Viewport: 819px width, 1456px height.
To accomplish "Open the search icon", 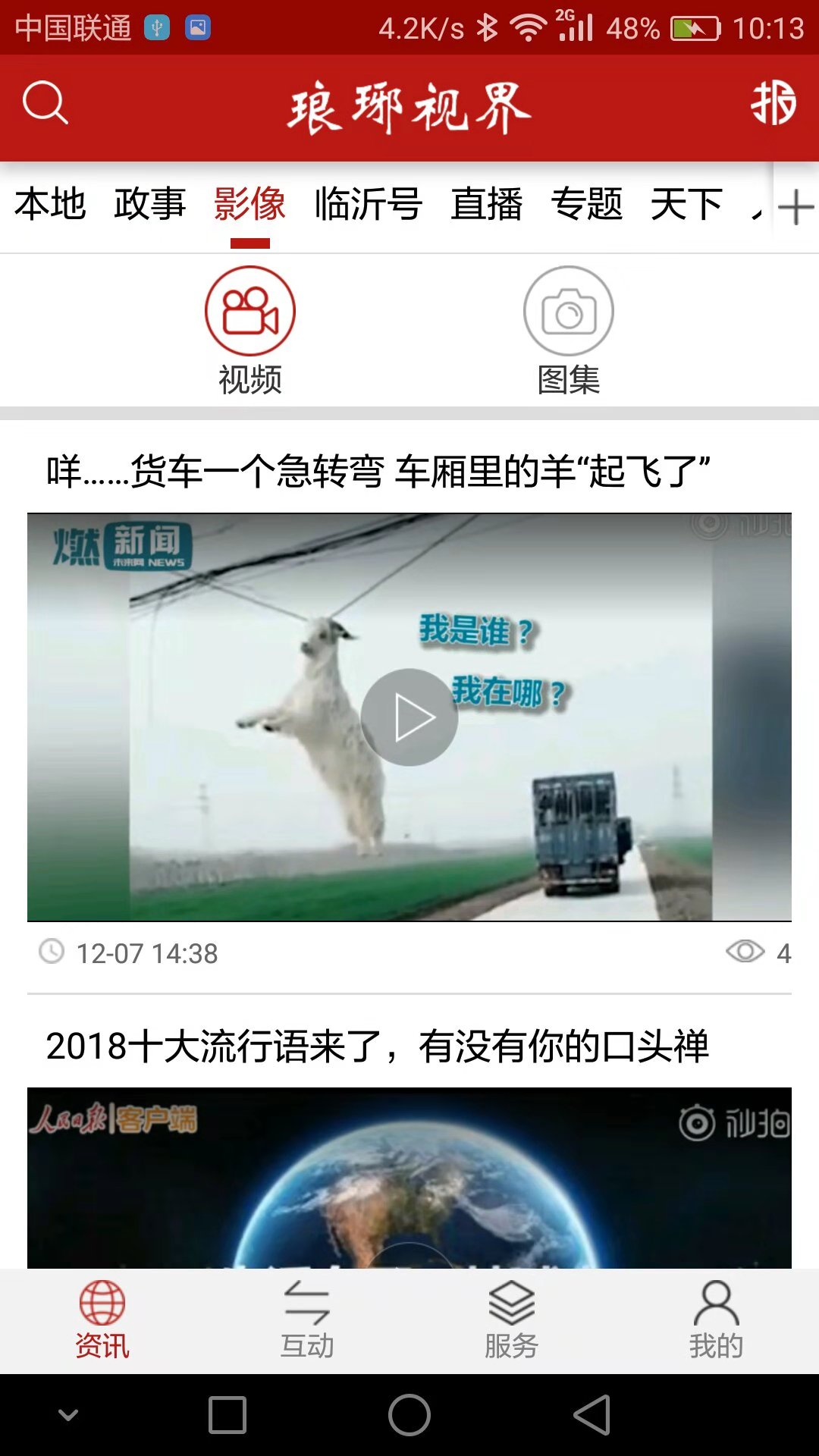I will point(45,102).
